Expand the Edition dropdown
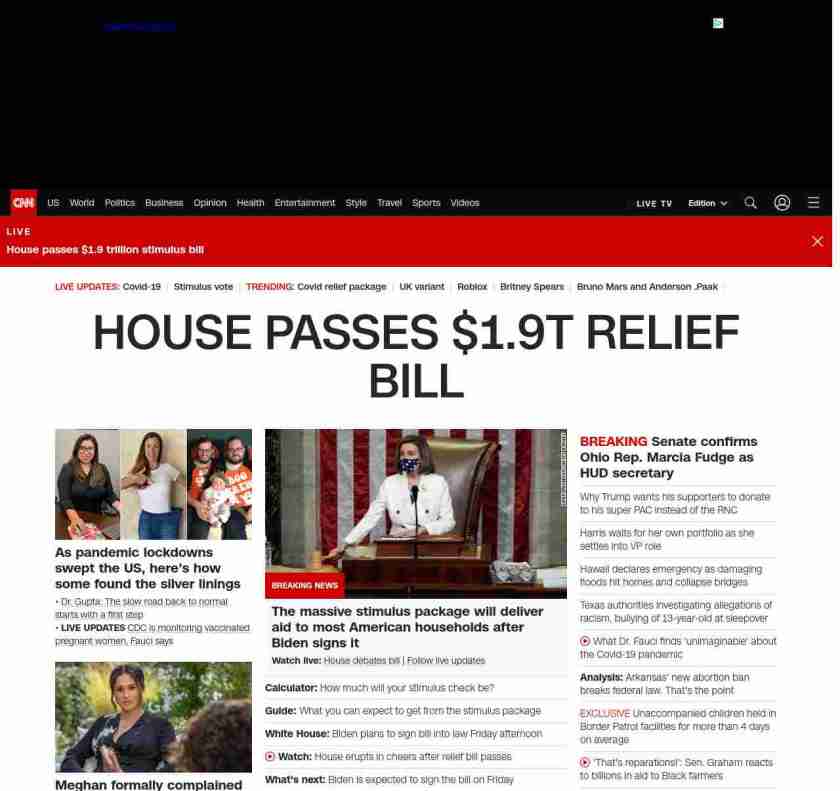840x791 pixels. pyautogui.click(x=707, y=203)
